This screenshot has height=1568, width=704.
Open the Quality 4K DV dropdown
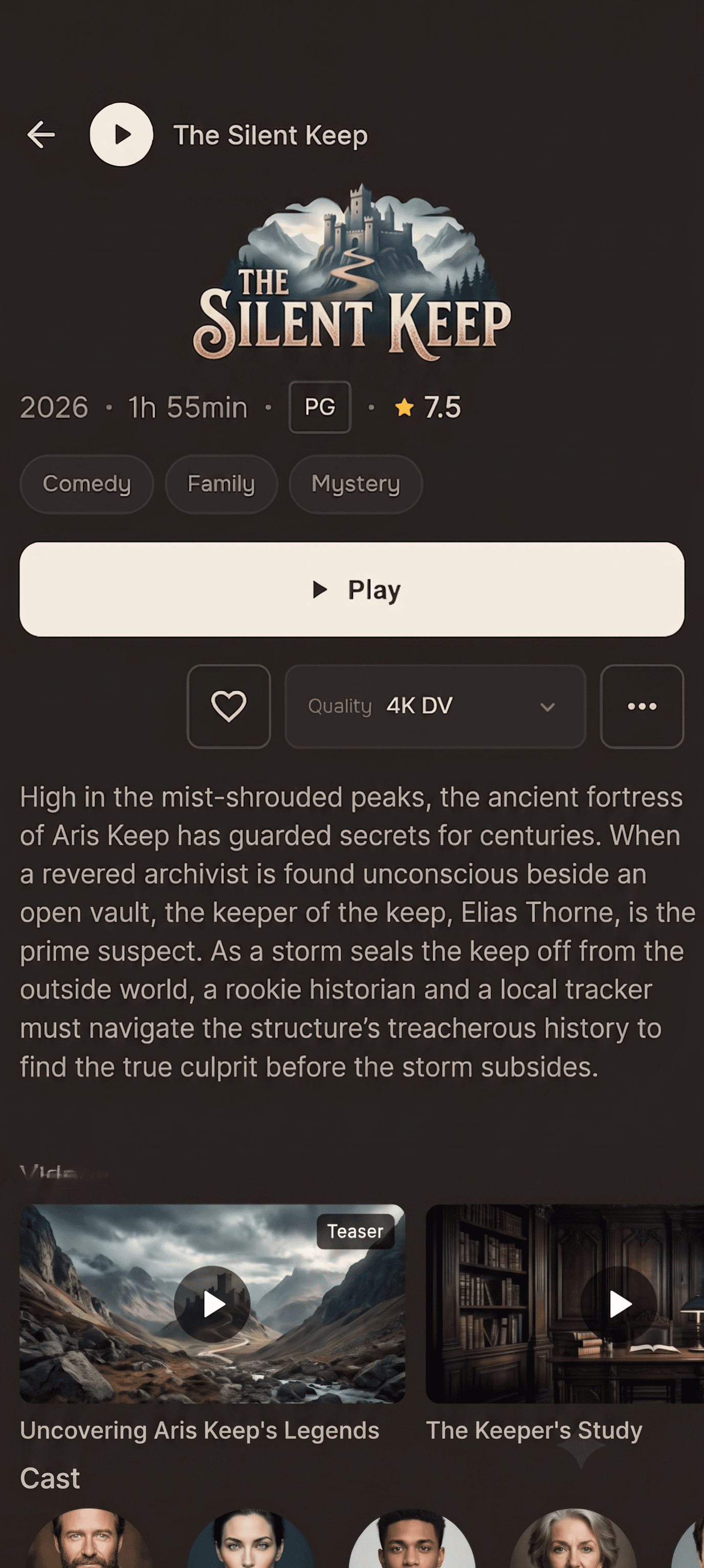pos(435,706)
